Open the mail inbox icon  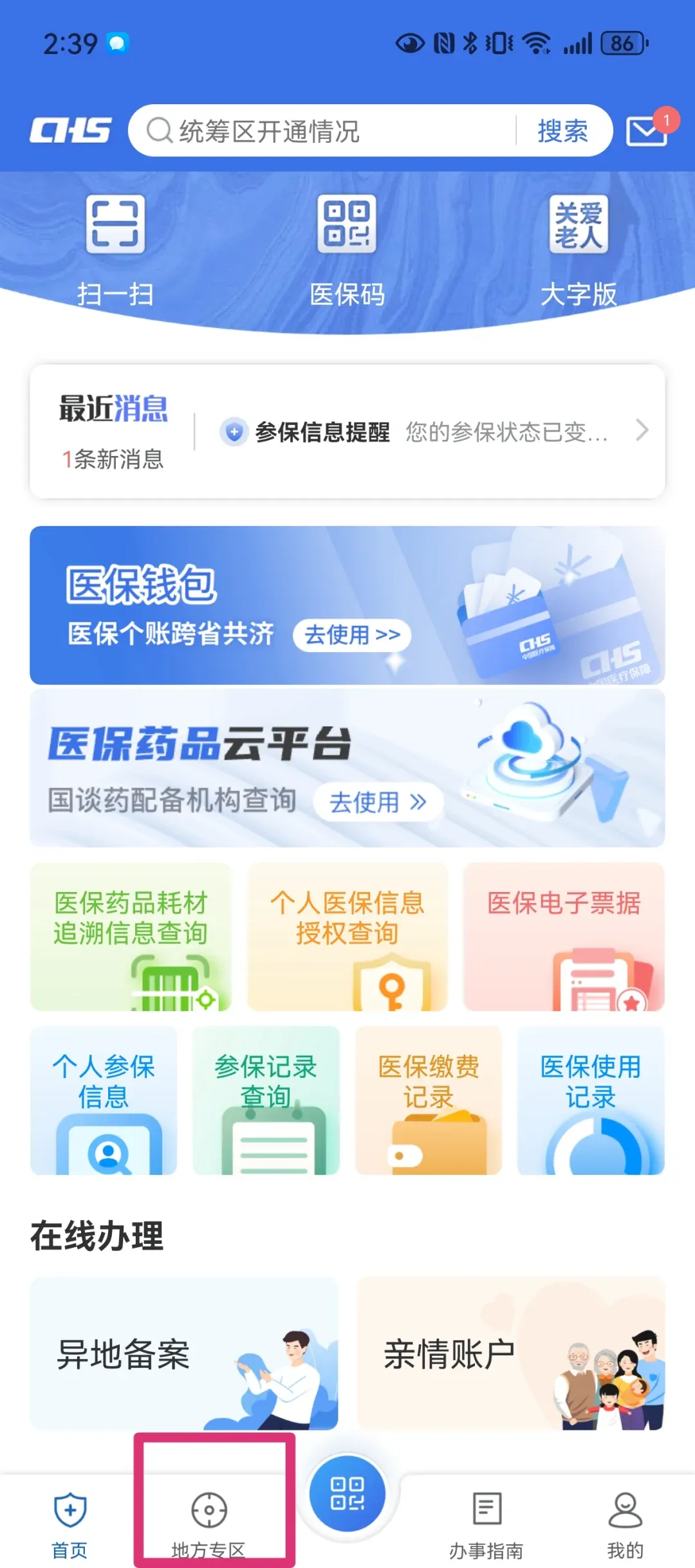pyautogui.click(x=646, y=131)
